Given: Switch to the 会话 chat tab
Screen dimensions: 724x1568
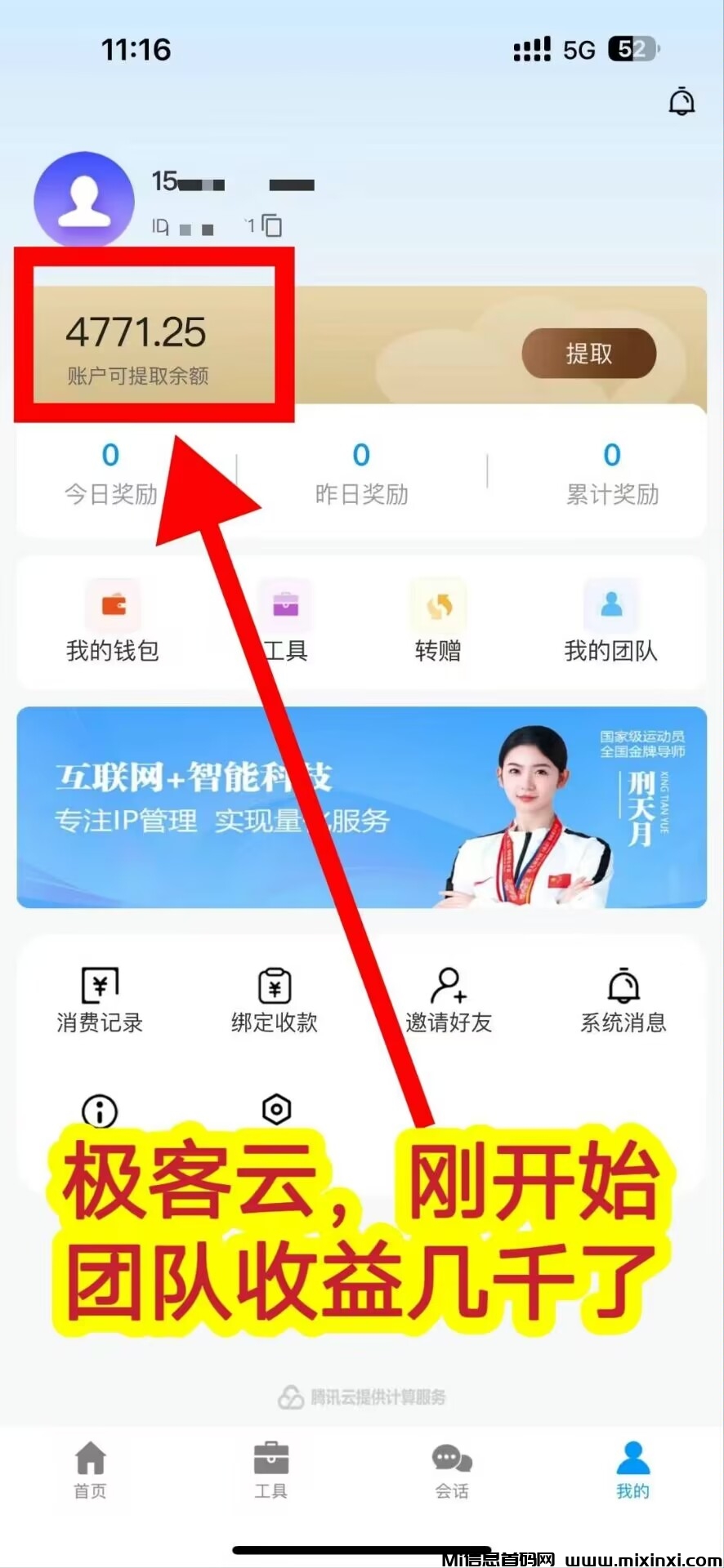Looking at the screenshot, I should [x=451, y=1470].
